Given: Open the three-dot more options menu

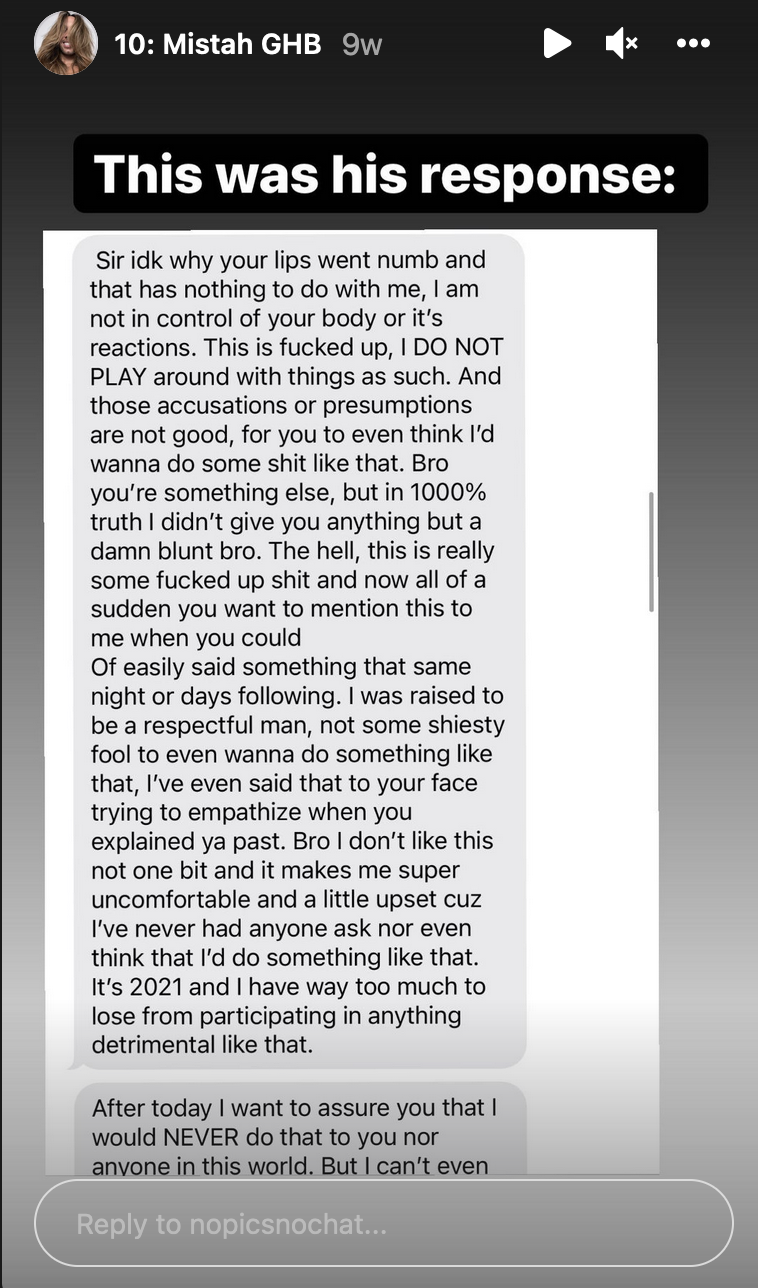Looking at the screenshot, I should pyautogui.click(x=693, y=43).
